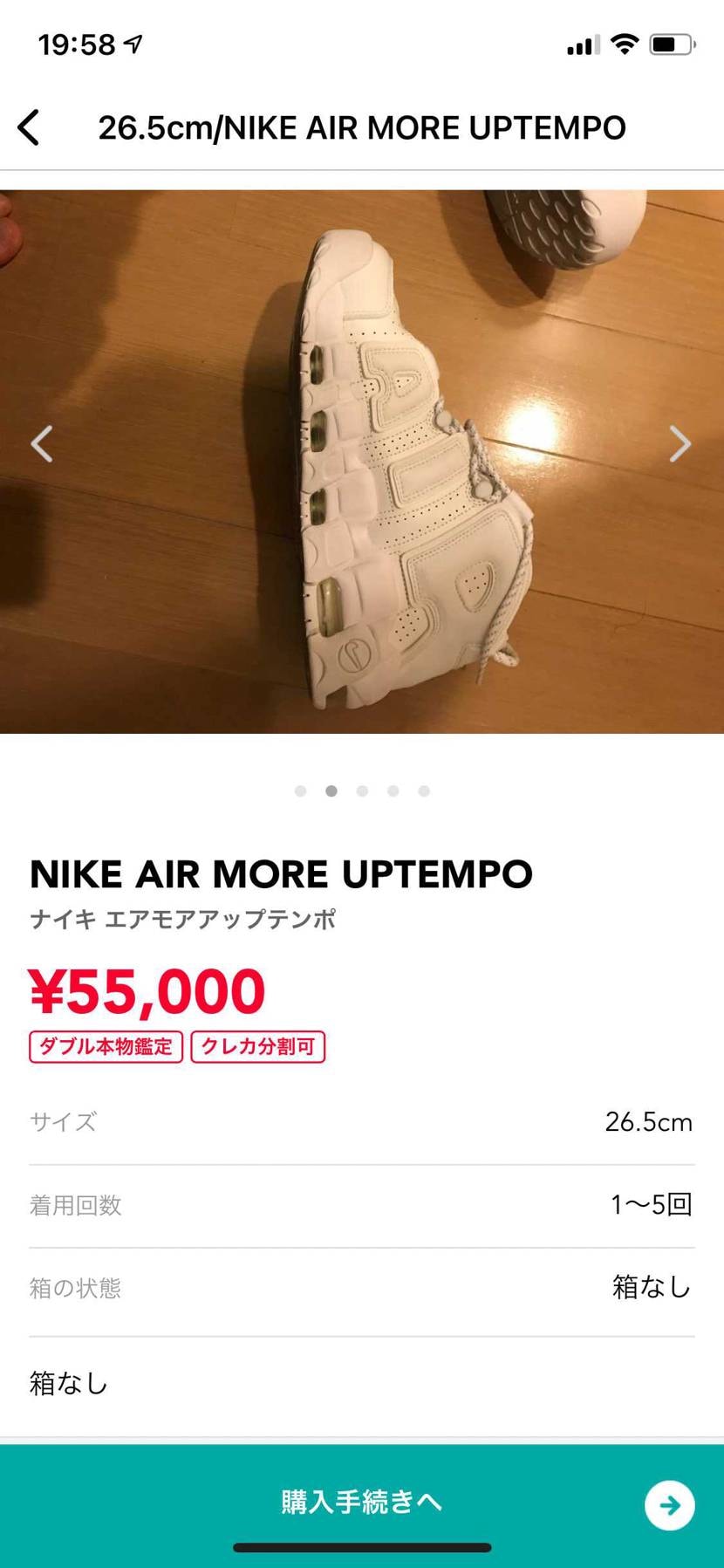The image size is (724, 1568).
Task: Go back using the back arrow
Action: pos(29,127)
